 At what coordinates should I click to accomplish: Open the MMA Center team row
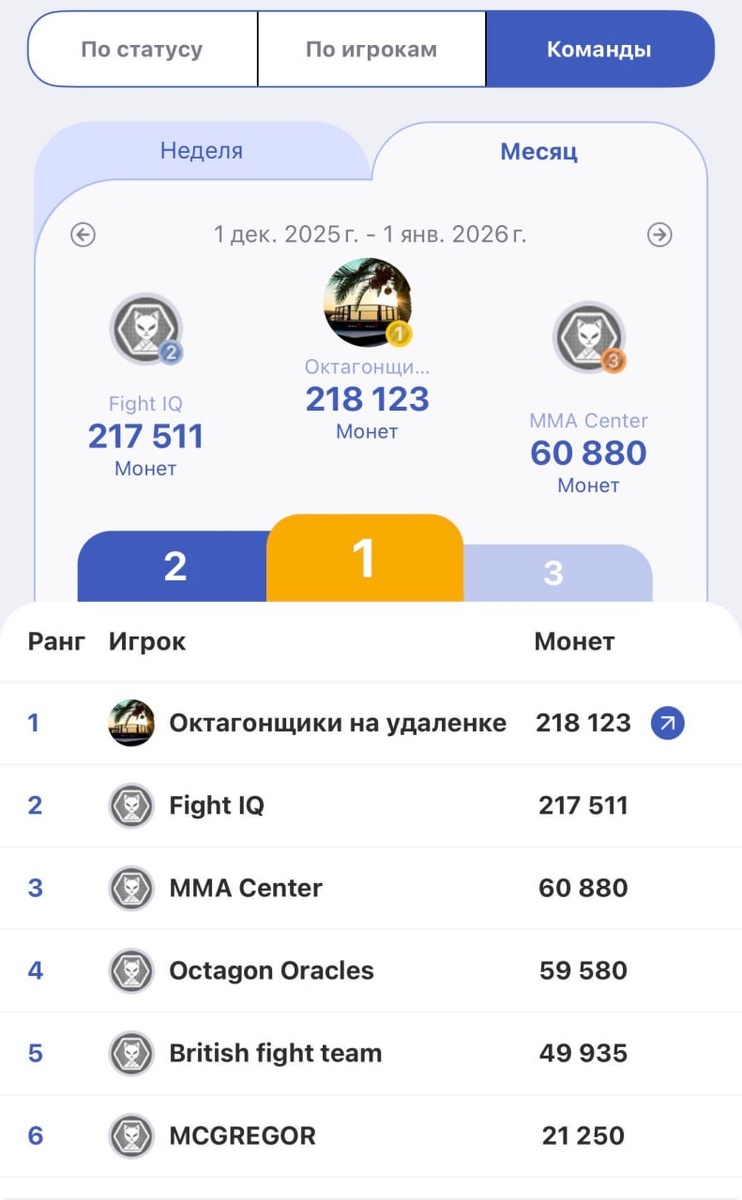371,888
